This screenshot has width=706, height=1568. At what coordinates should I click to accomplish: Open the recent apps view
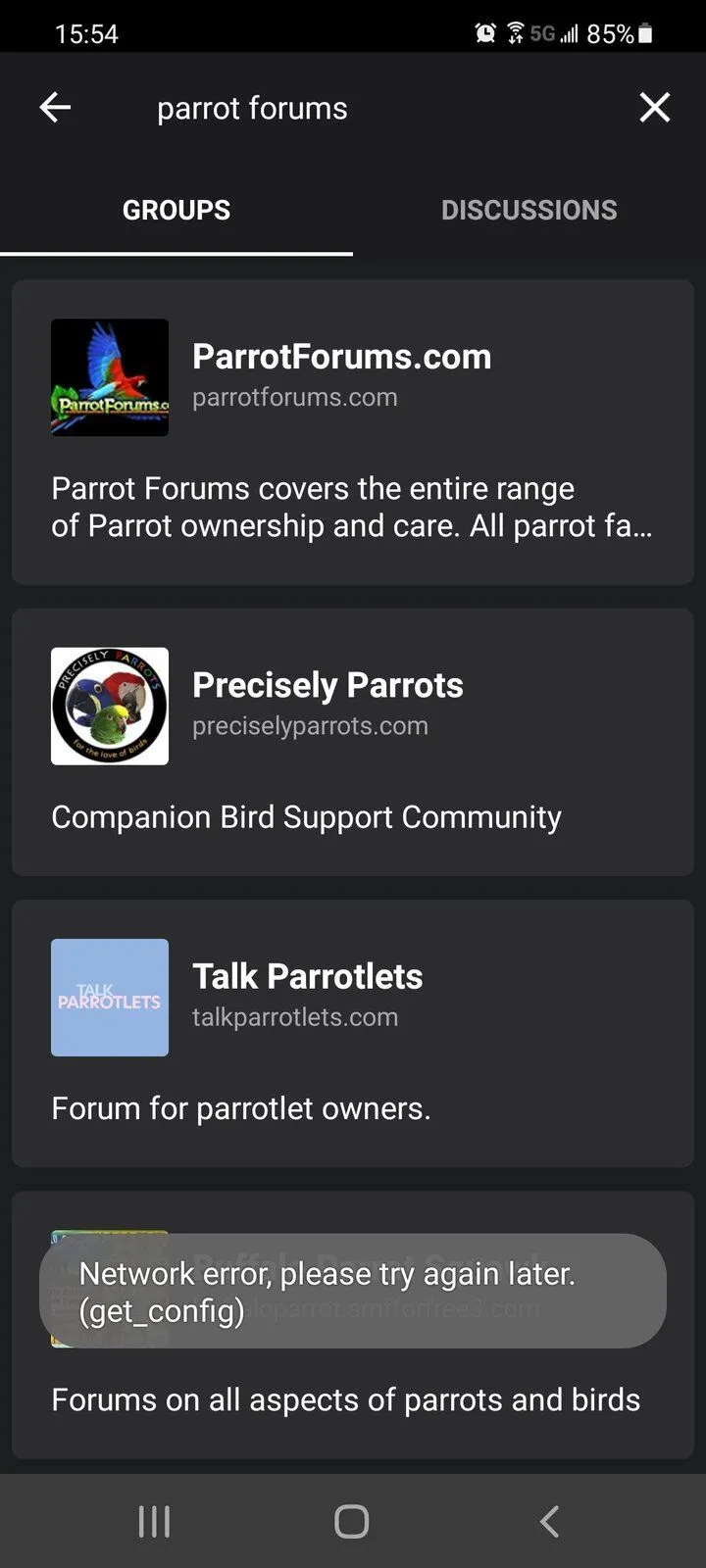point(154,1521)
